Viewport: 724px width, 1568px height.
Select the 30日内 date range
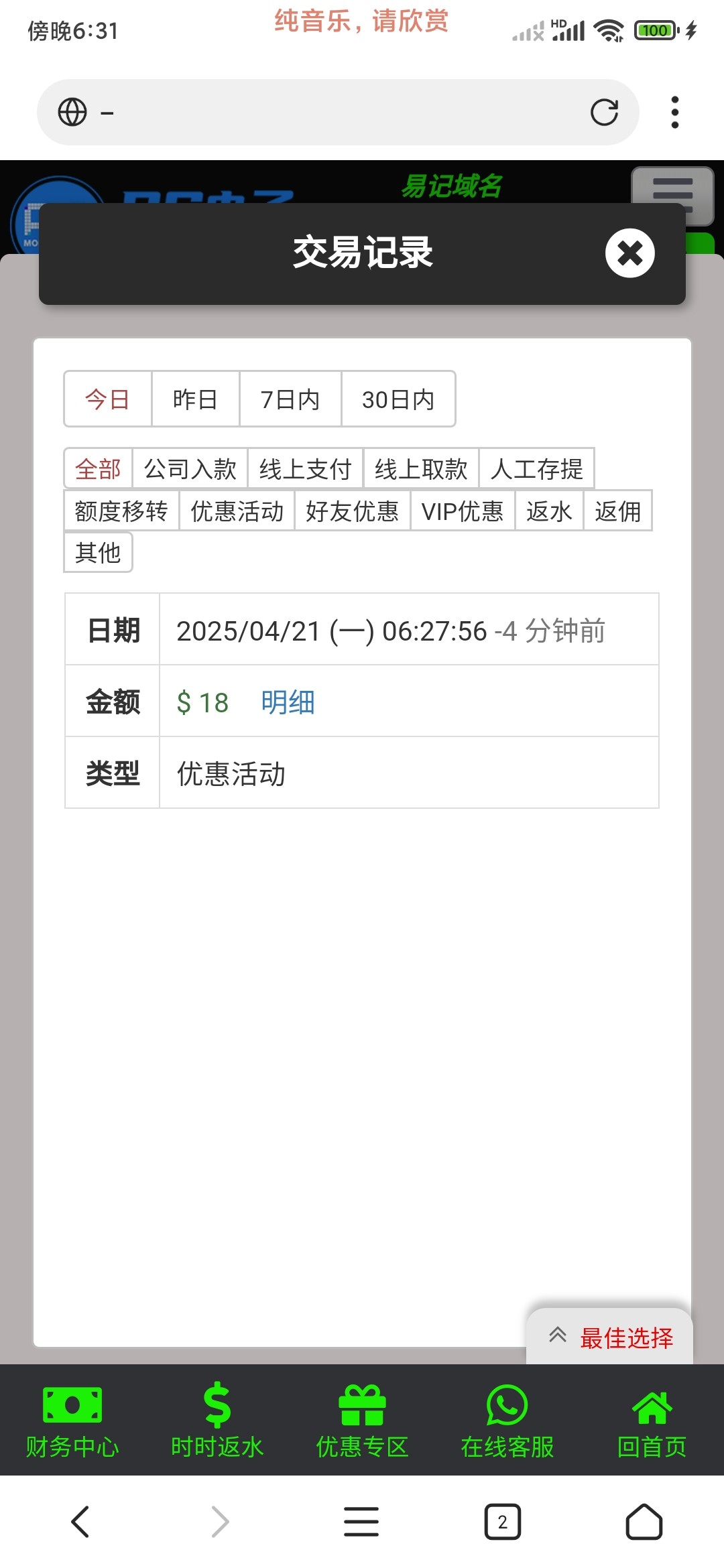pyautogui.click(x=398, y=399)
